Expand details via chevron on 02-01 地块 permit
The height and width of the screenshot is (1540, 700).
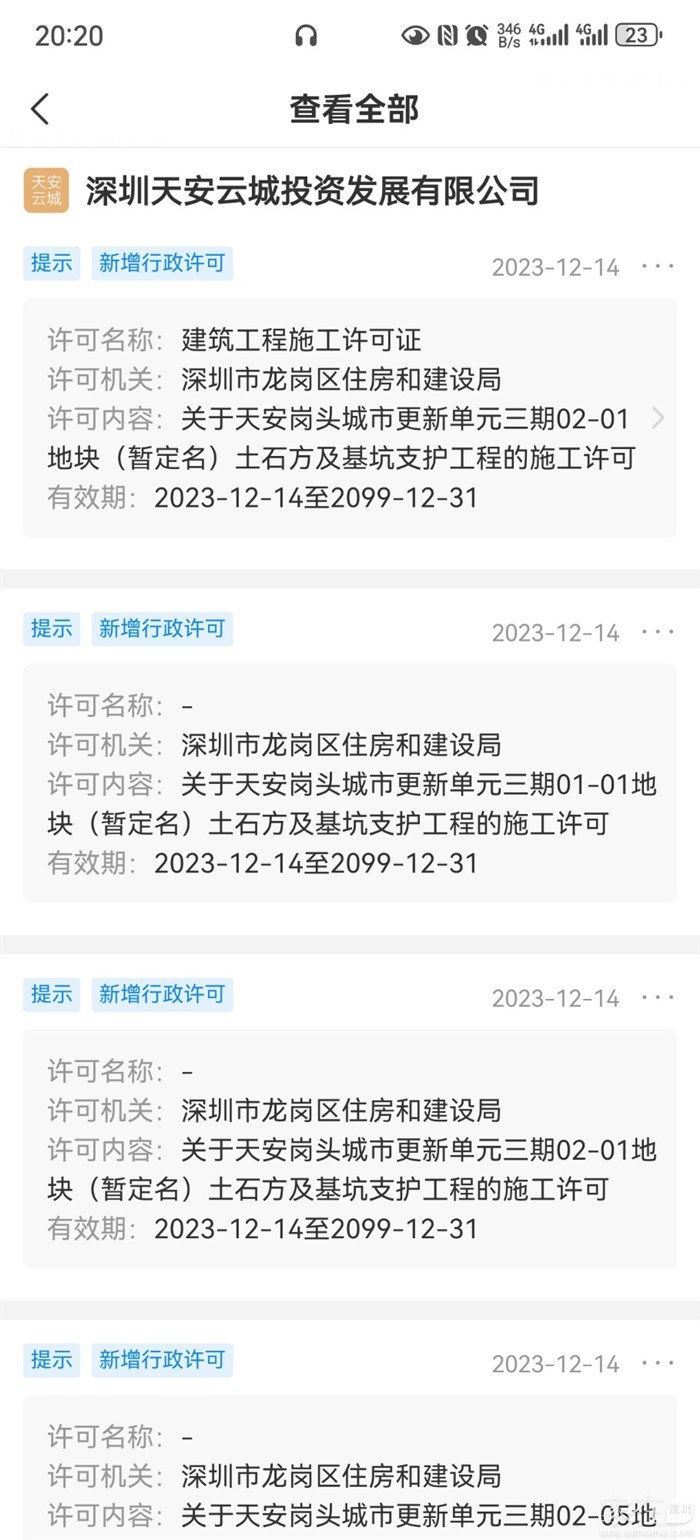point(657,418)
